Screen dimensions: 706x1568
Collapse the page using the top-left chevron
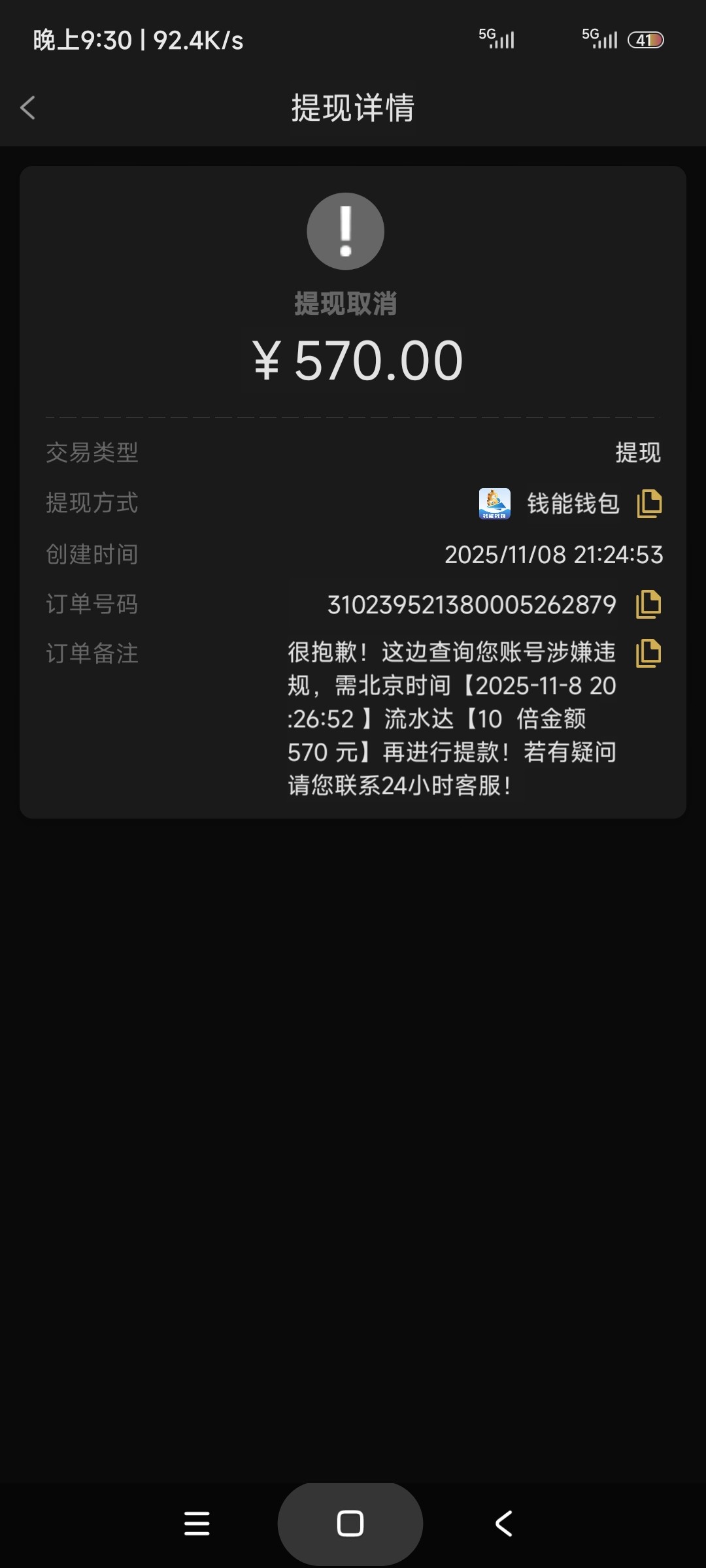[27, 108]
